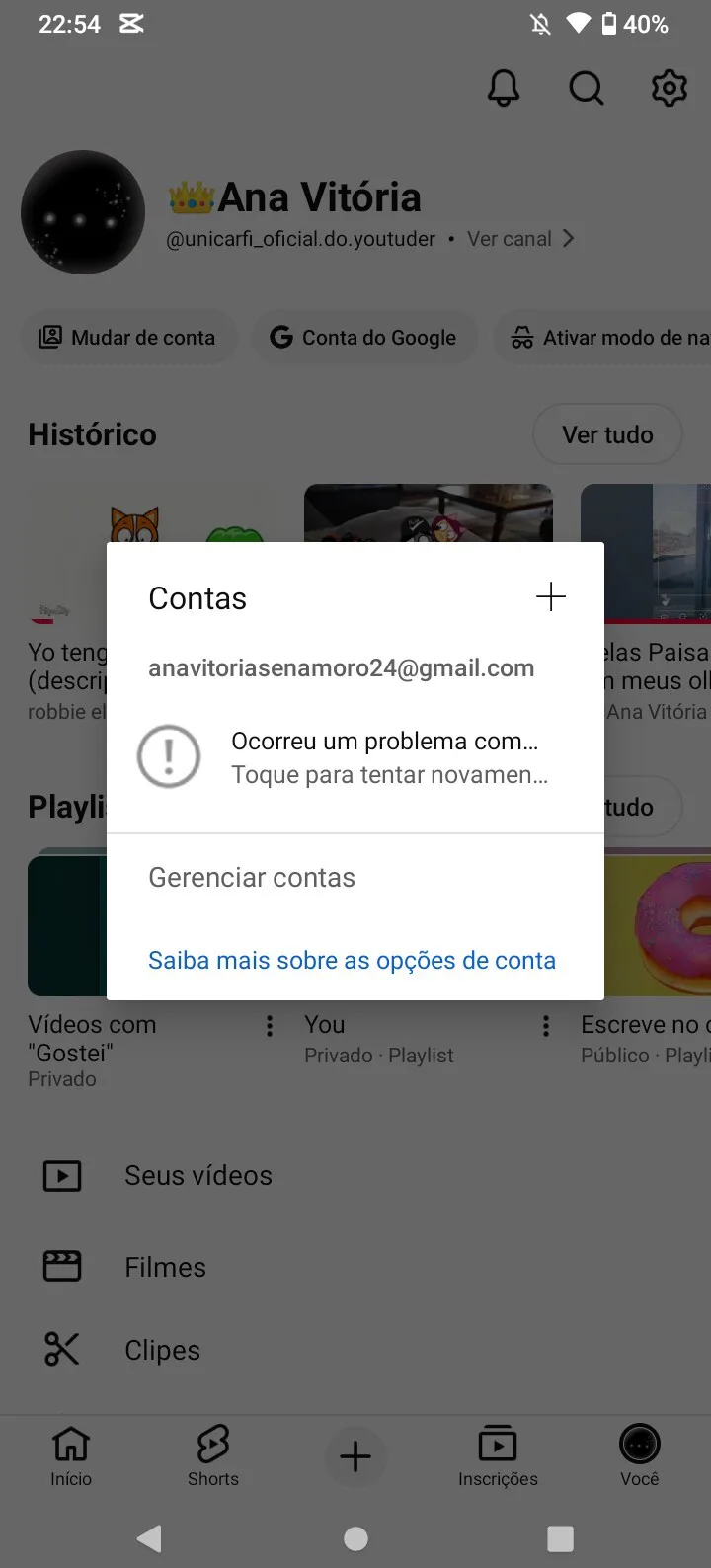Screen dimensions: 711x1568
Task: Add a new account with the plus icon
Action: pos(550,596)
